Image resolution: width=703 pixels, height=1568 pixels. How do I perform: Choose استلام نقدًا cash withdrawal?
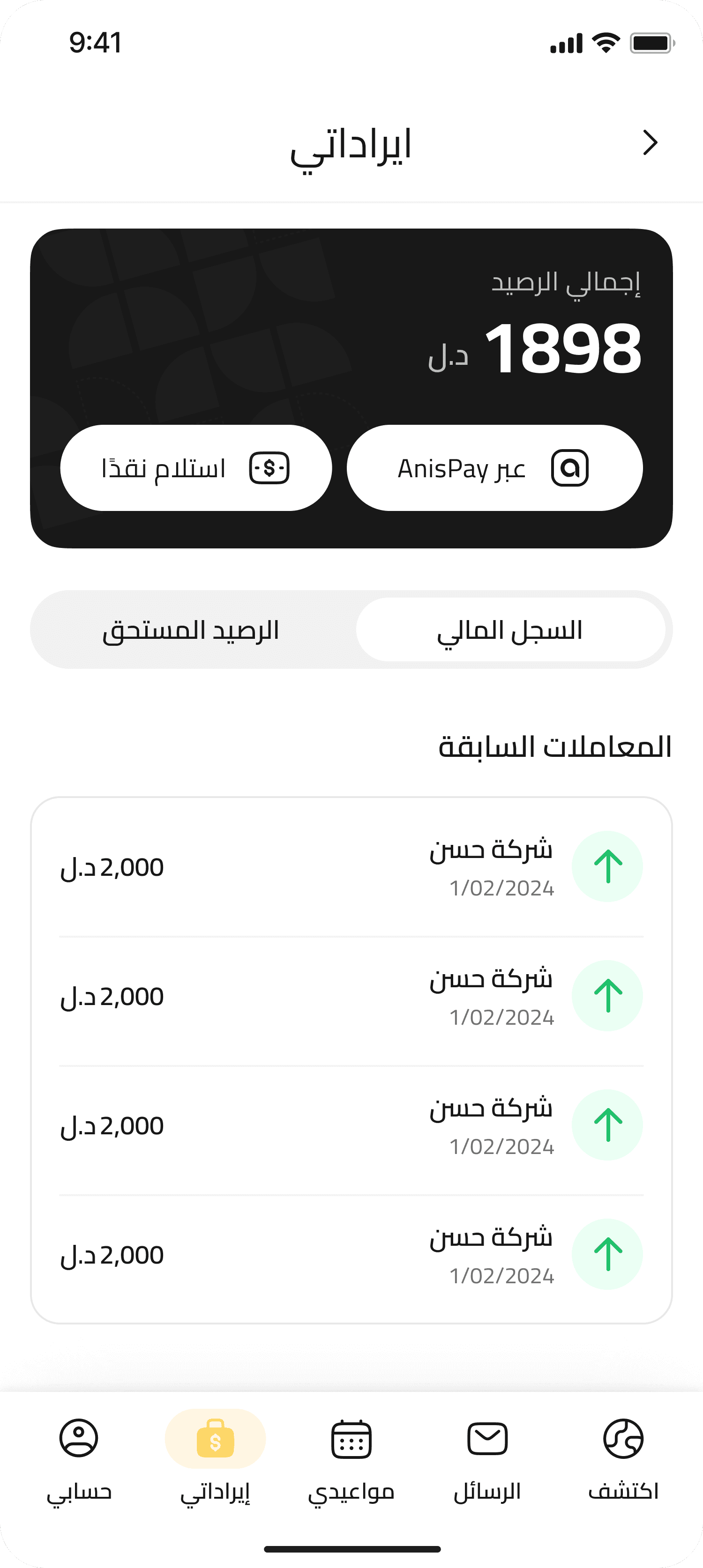[196, 468]
